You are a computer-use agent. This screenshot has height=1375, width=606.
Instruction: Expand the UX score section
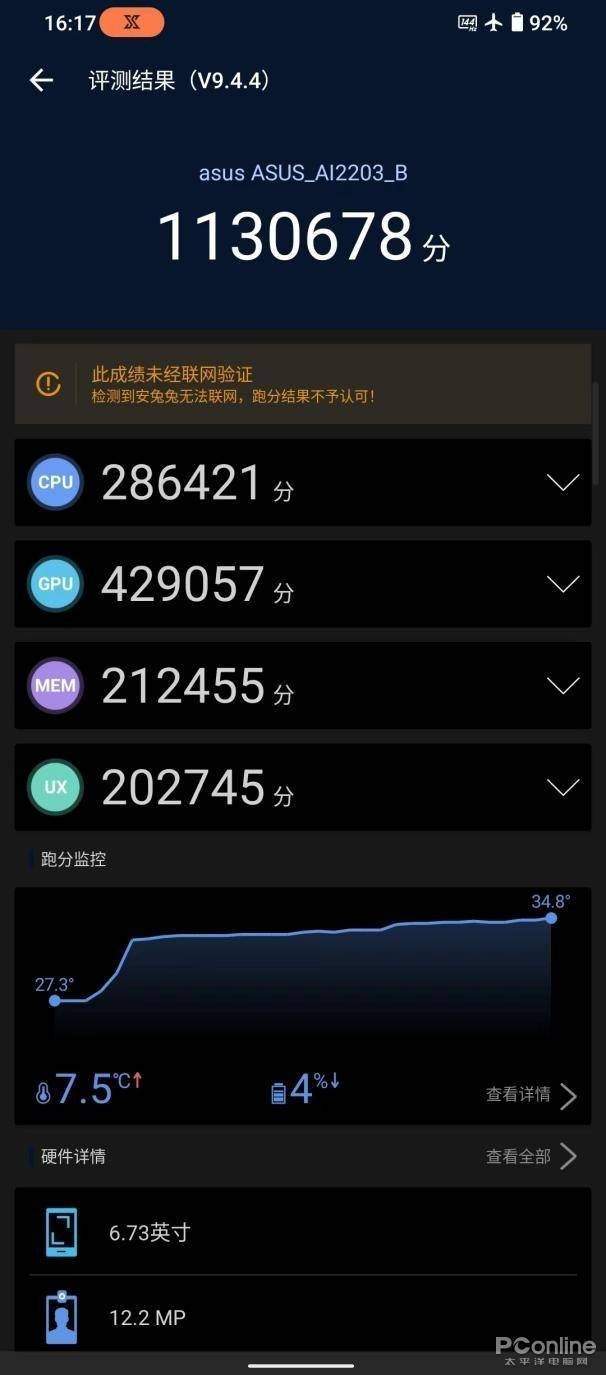point(563,788)
